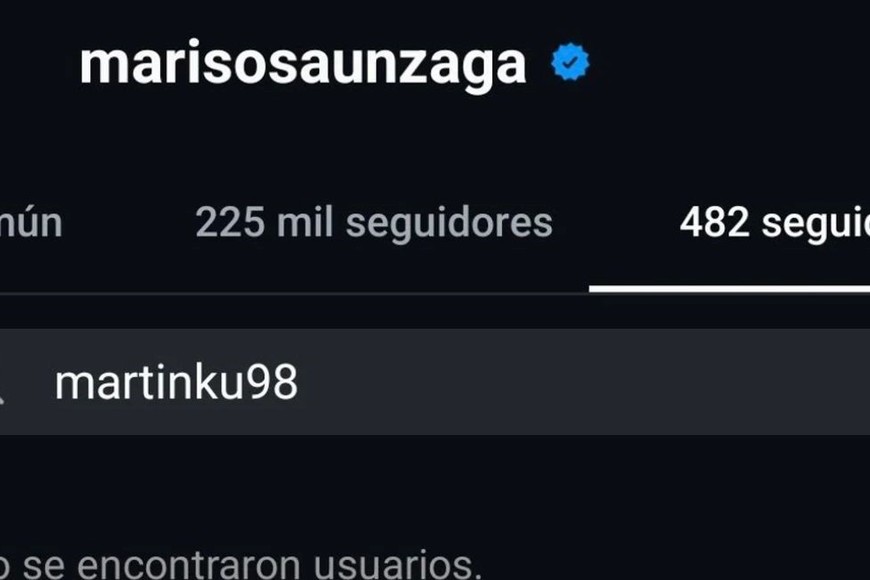The height and width of the screenshot is (580, 870).
Task: Switch to the 225 mil seguidores tab
Action: 373,223
